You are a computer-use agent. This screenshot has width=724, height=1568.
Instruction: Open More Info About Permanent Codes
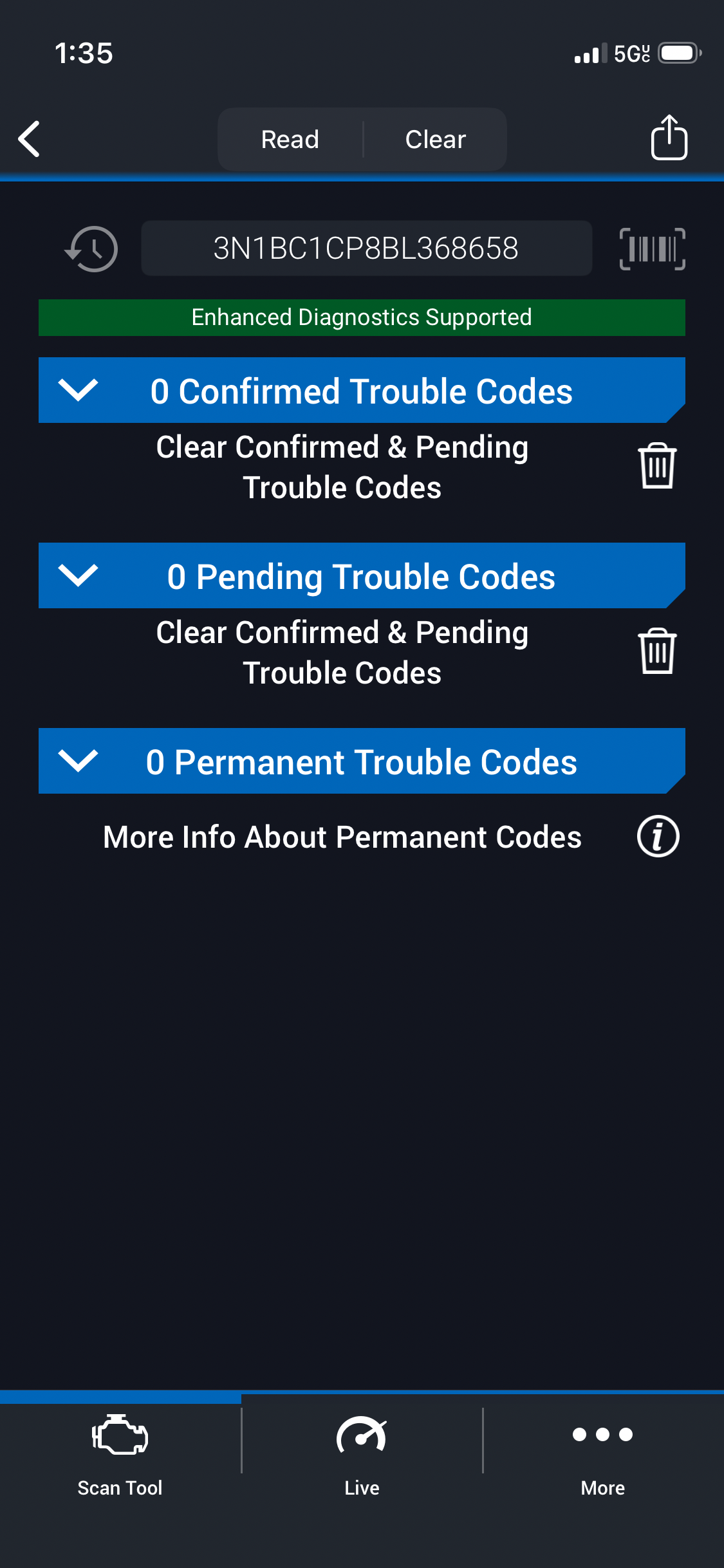[x=658, y=837]
